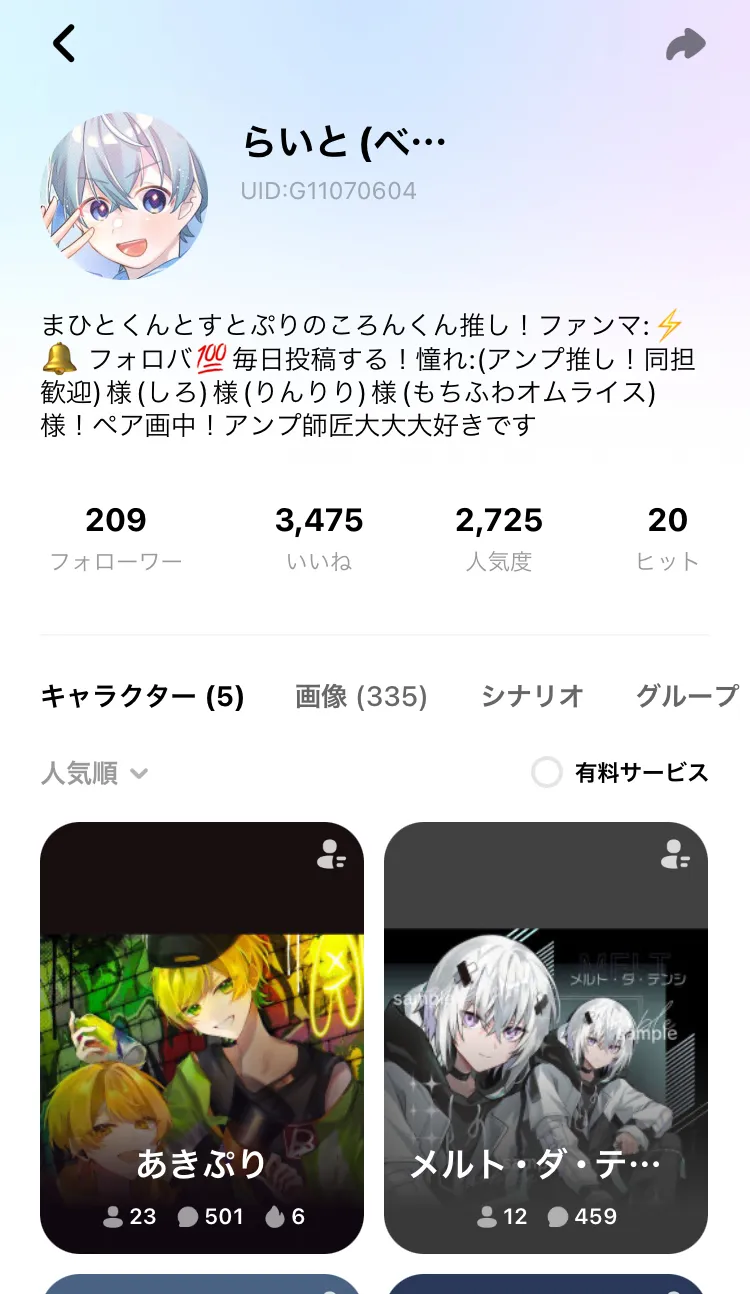The width and height of the screenshot is (750, 1294).
Task: Switch to the 画像 (335) tab
Action: [361, 697]
